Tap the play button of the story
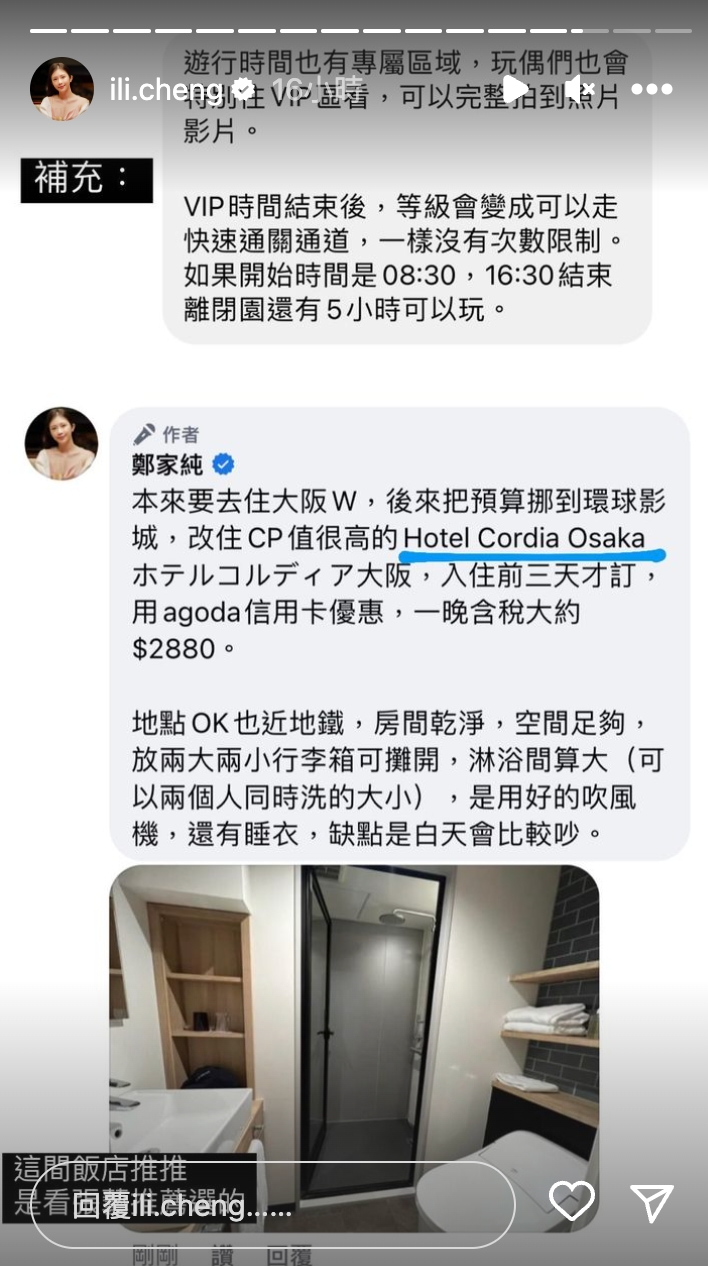Viewport: 708px width, 1266px height. [x=514, y=89]
